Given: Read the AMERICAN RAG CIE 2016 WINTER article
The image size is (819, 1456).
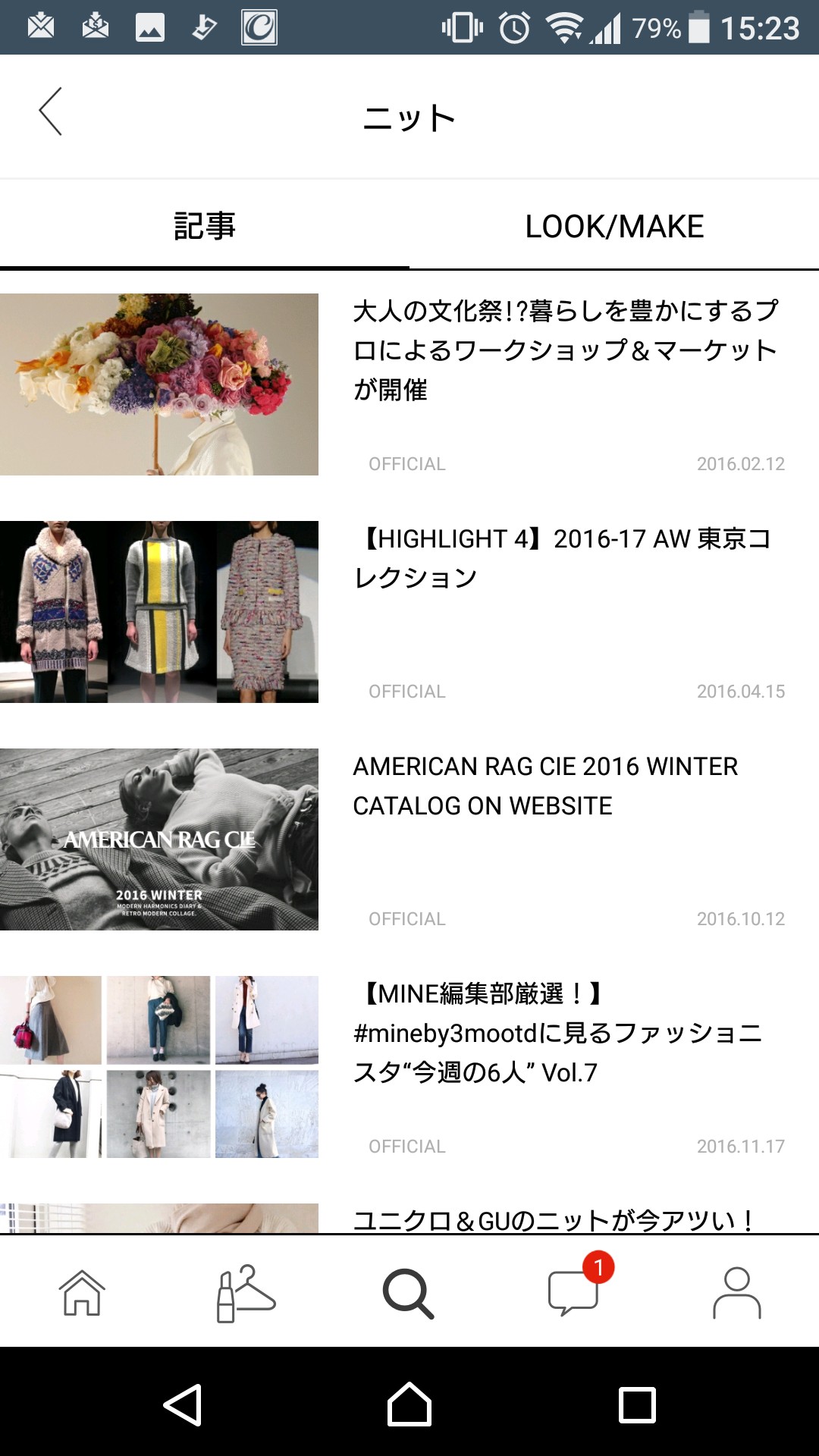Looking at the screenshot, I should 545,786.
